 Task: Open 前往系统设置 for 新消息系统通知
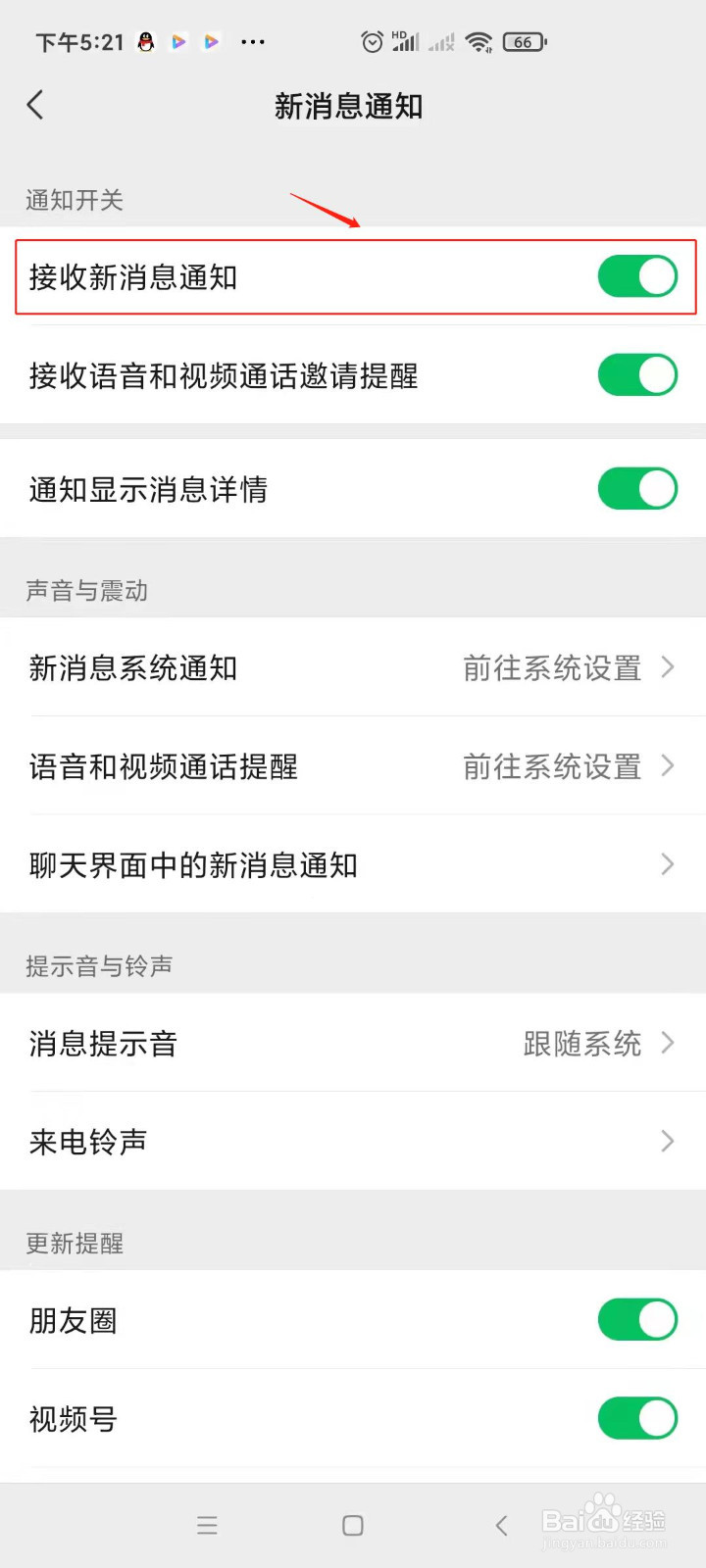[x=552, y=667]
